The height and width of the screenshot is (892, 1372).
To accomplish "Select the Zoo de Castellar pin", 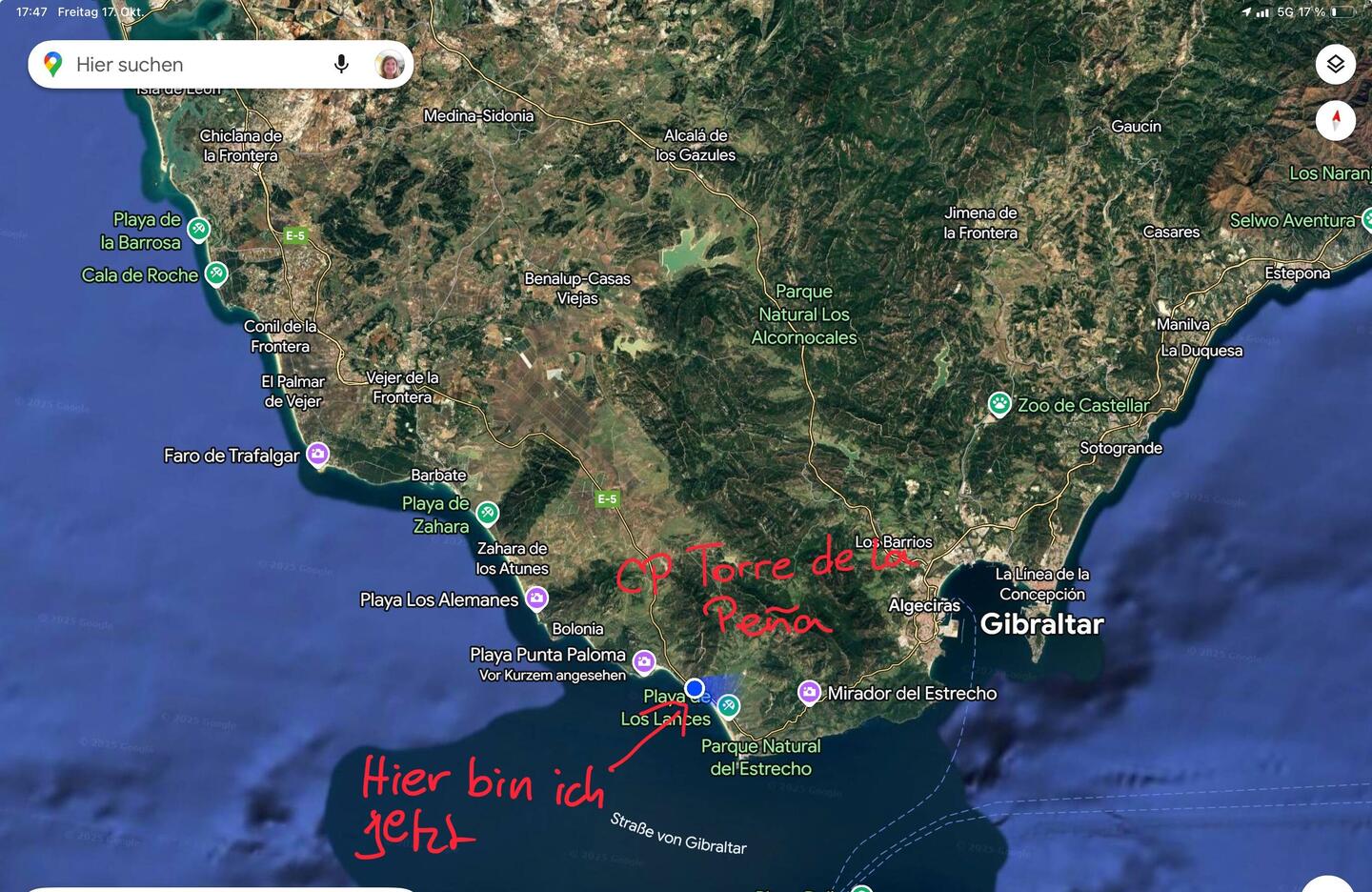I will coord(999,404).
